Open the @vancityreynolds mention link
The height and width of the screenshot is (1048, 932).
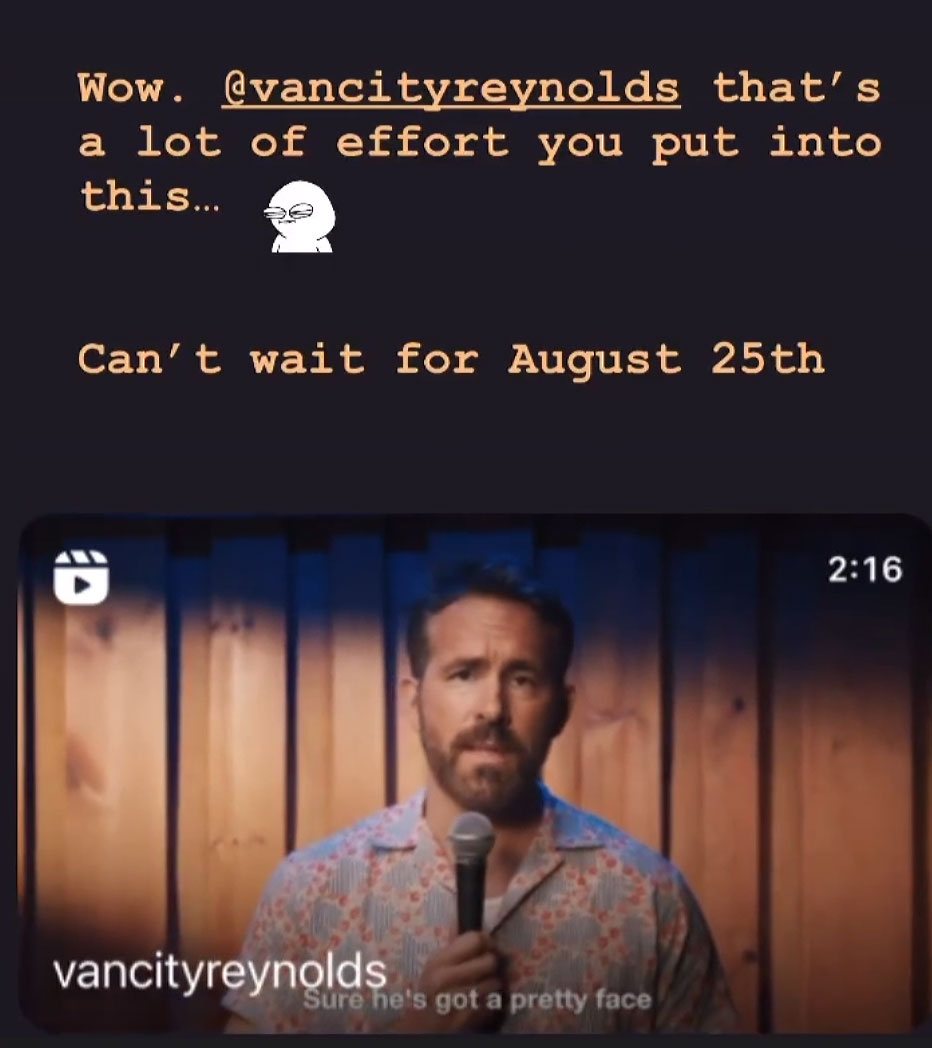pos(450,89)
